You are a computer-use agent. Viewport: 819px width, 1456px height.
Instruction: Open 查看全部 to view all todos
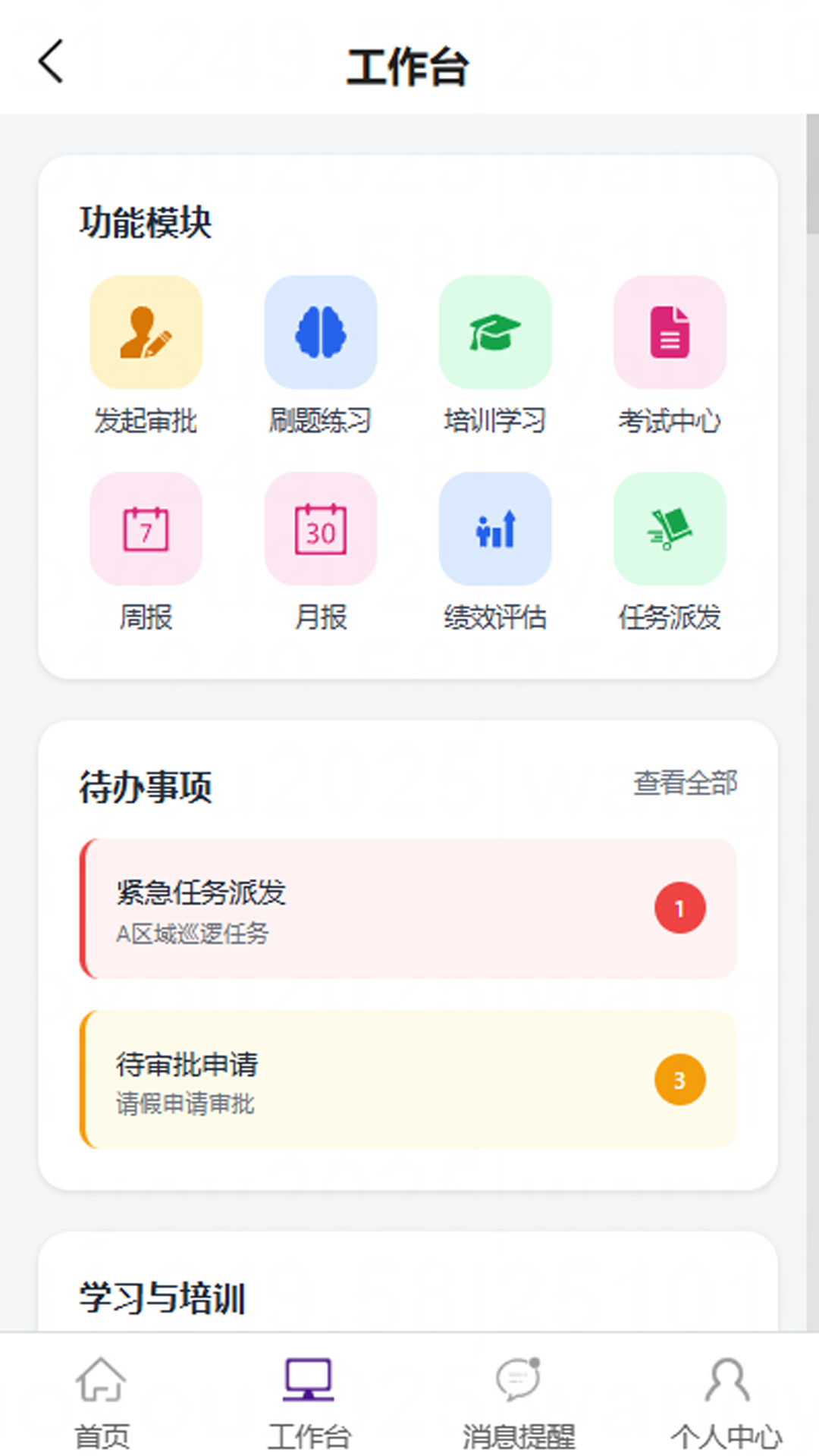(686, 786)
